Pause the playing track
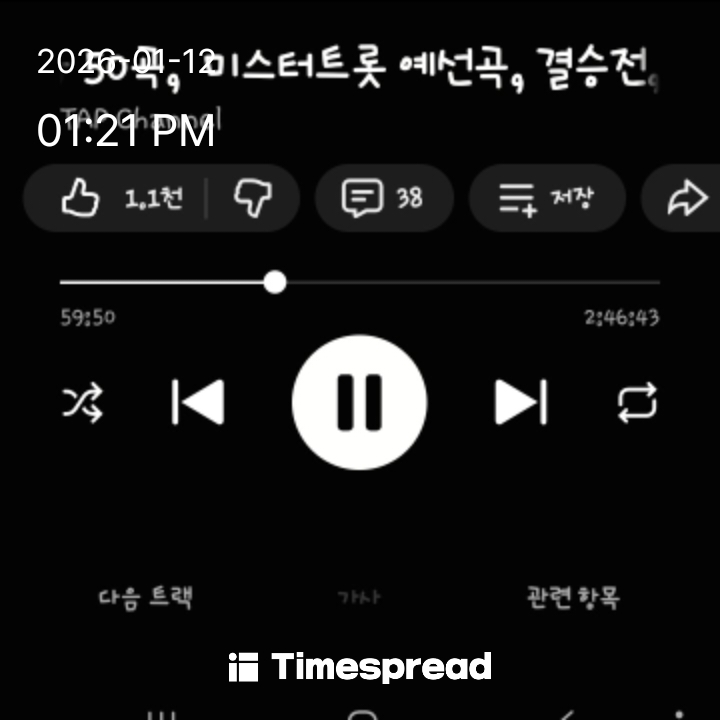 [360, 403]
